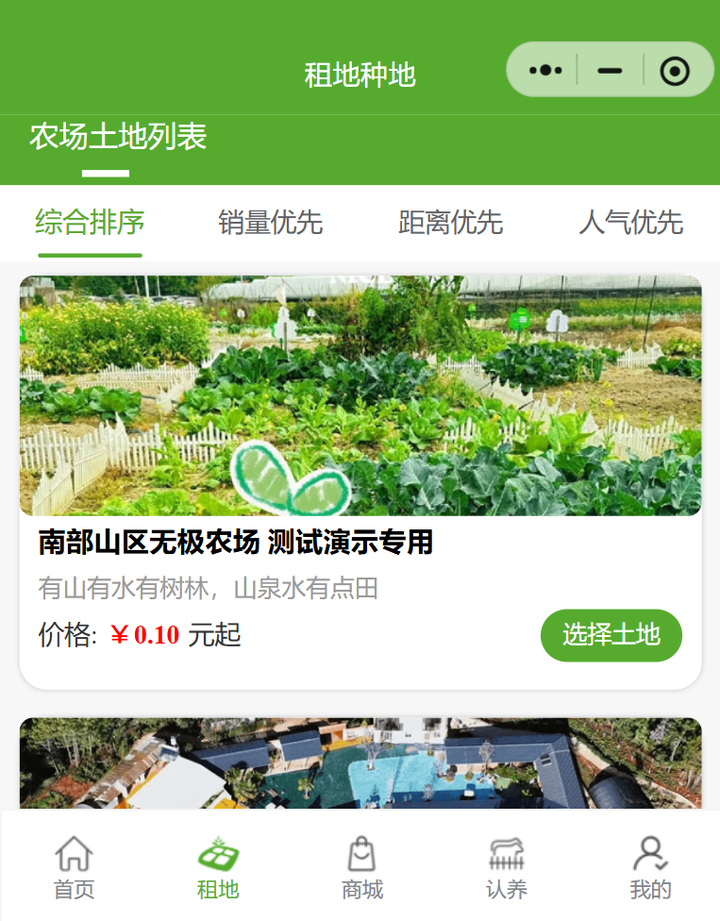Switch to 距离优先 sorting
This screenshot has width=720, height=921.
(x=450, y=222)
